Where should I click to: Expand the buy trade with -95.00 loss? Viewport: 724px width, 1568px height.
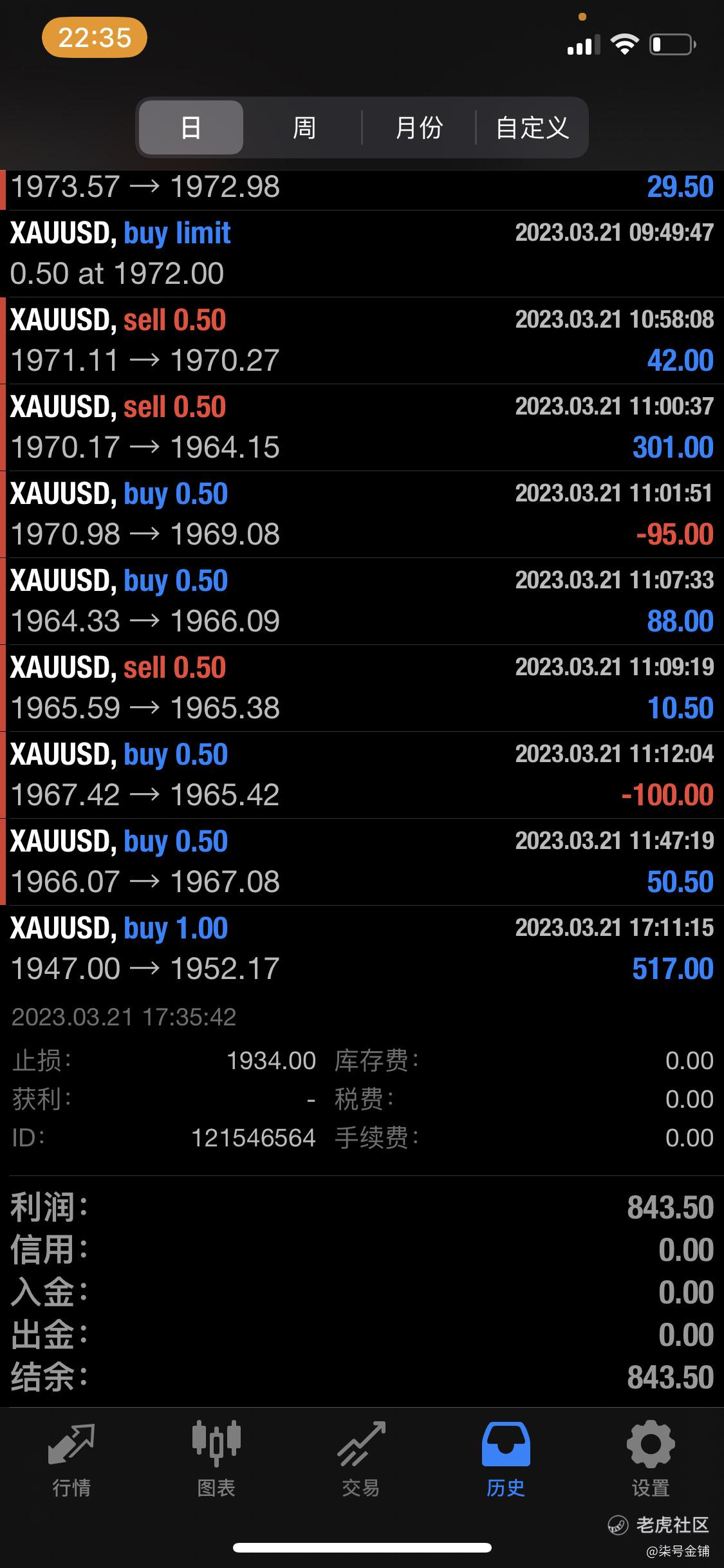tap(362, 514)
